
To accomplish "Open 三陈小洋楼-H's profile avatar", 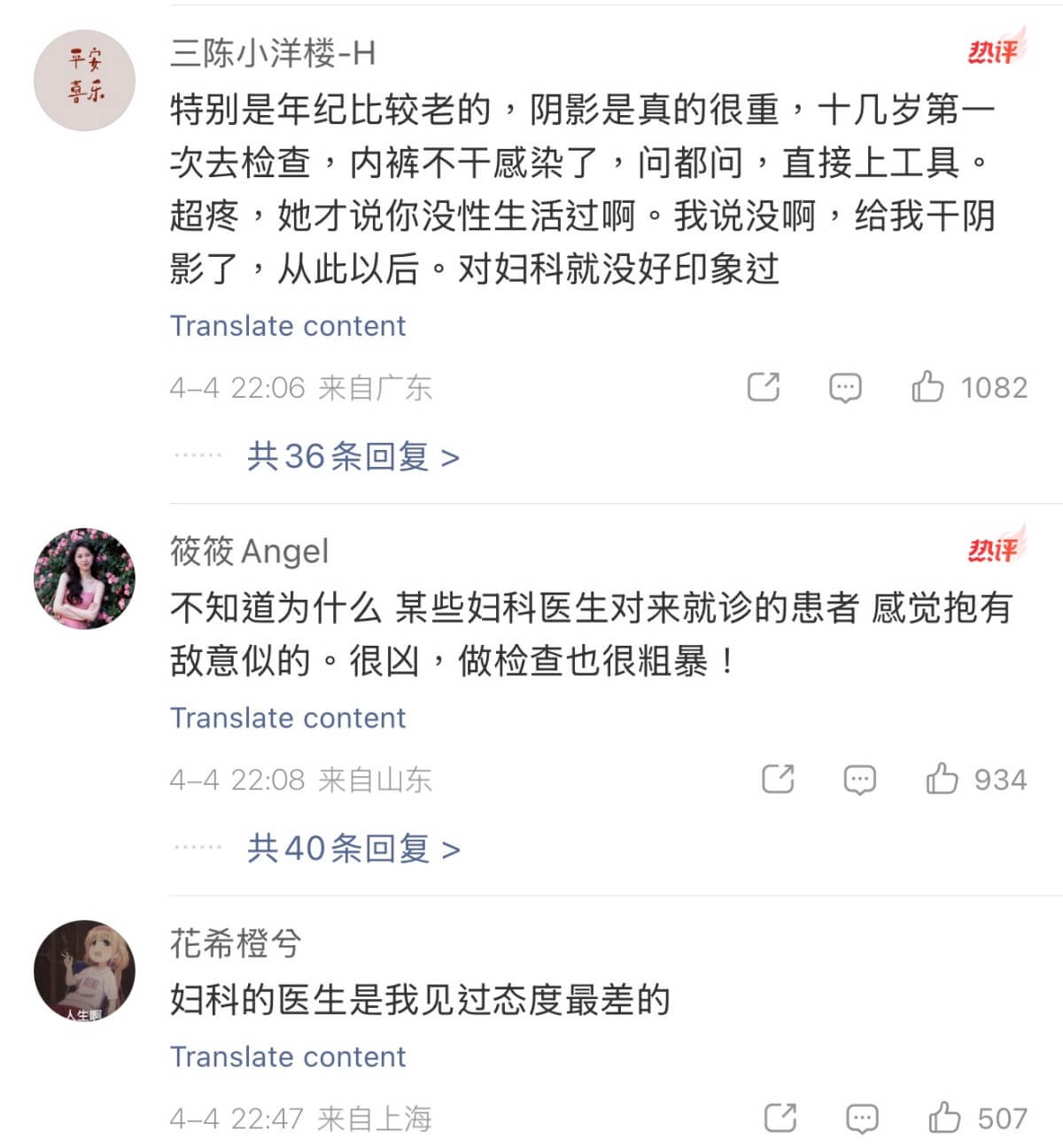I will tap(84, 80).
